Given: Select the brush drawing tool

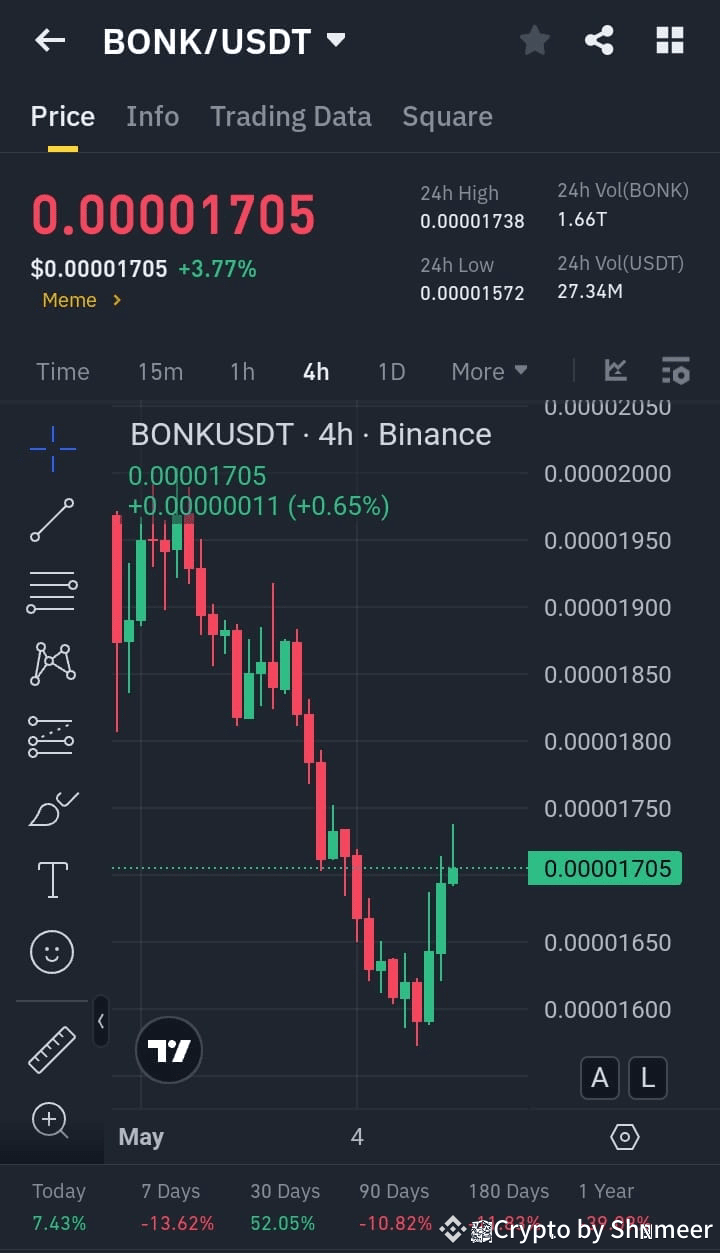Looking at the screenshot, I should pos(51,809).
